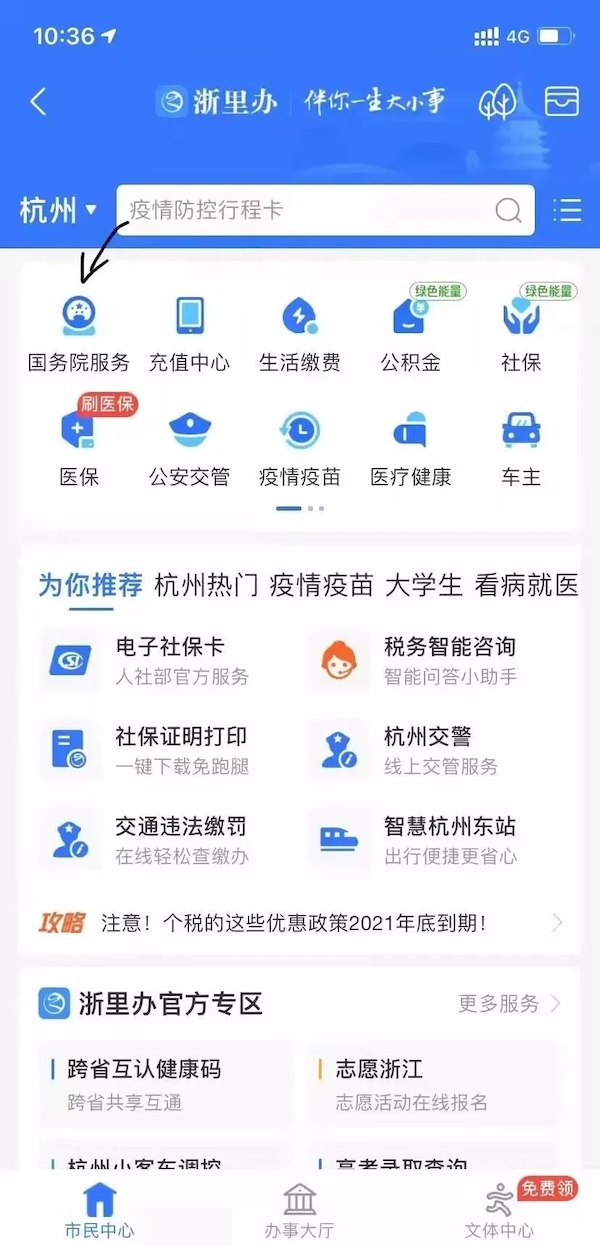
Task: Open 国务院服务
Action: click(x=79, y=335)
